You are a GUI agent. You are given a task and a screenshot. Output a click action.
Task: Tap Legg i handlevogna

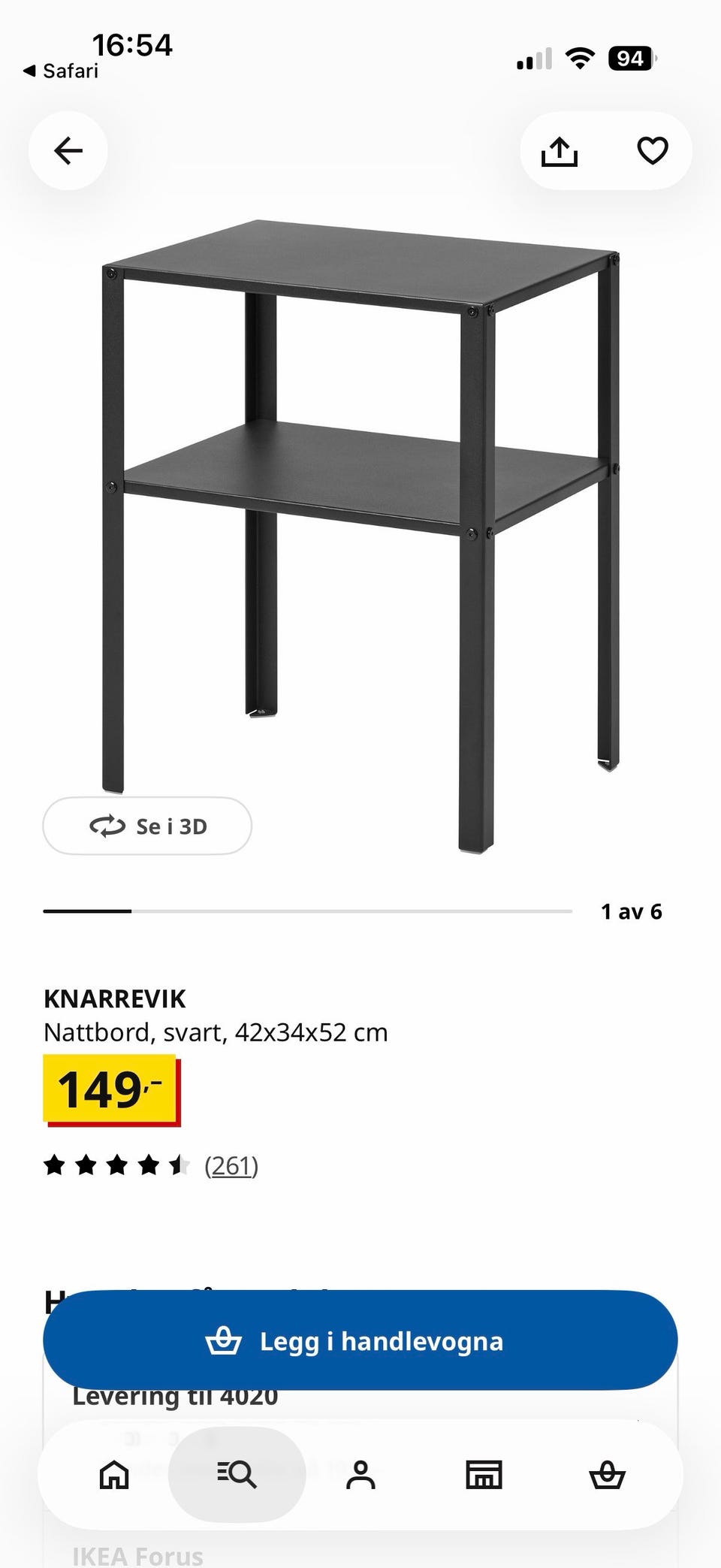pos(360,1340)
